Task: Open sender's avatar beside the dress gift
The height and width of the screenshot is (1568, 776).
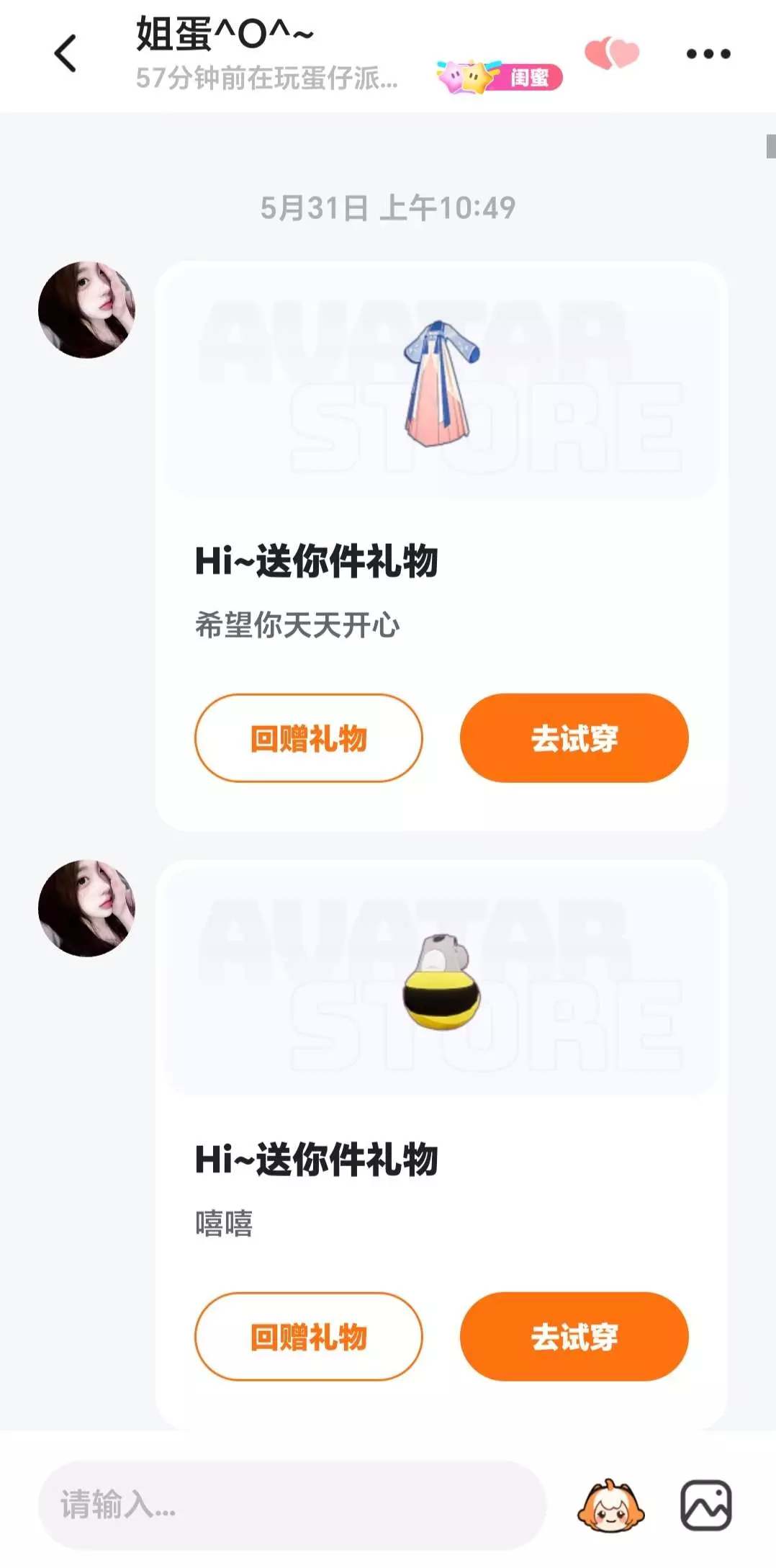Action: pos(86,310)
